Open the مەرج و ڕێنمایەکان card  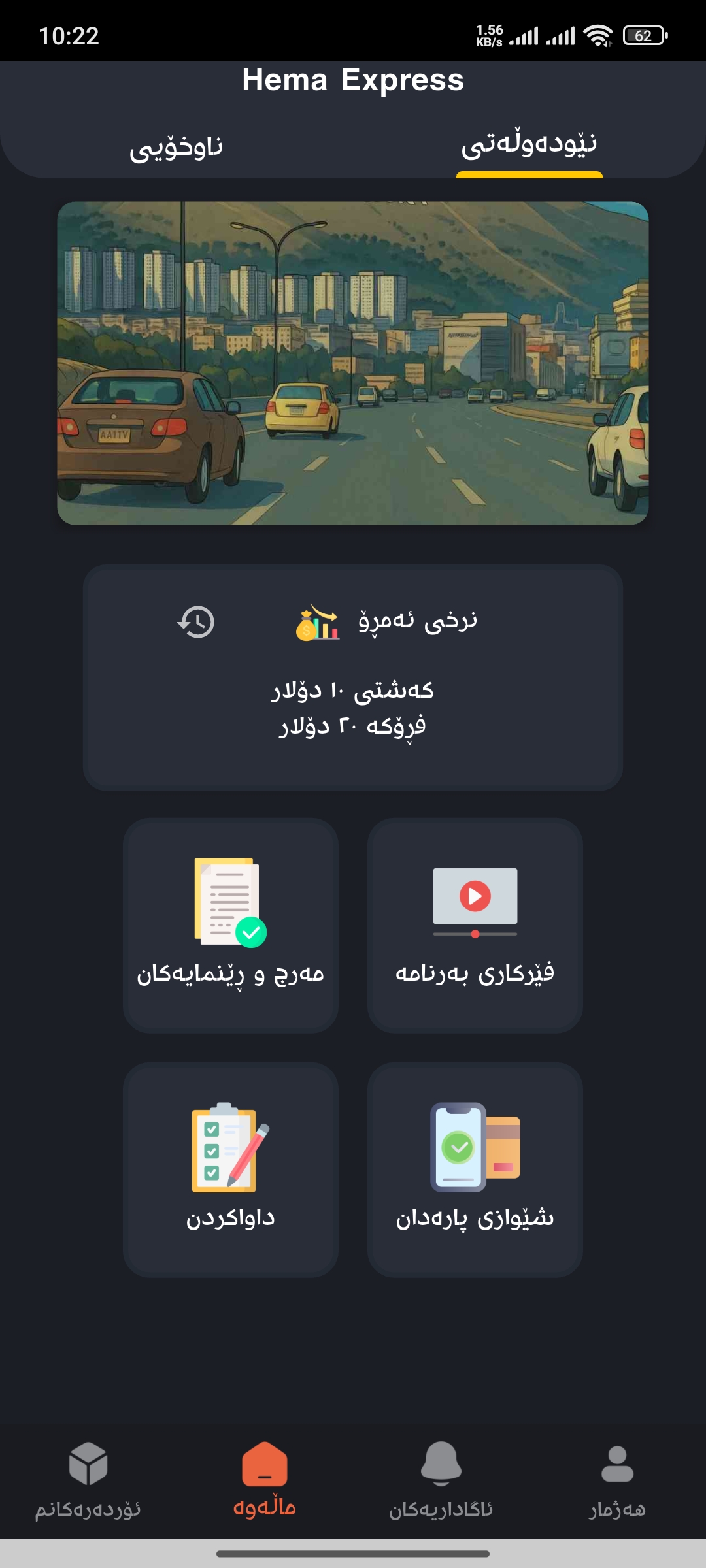(x=231, y=924)
